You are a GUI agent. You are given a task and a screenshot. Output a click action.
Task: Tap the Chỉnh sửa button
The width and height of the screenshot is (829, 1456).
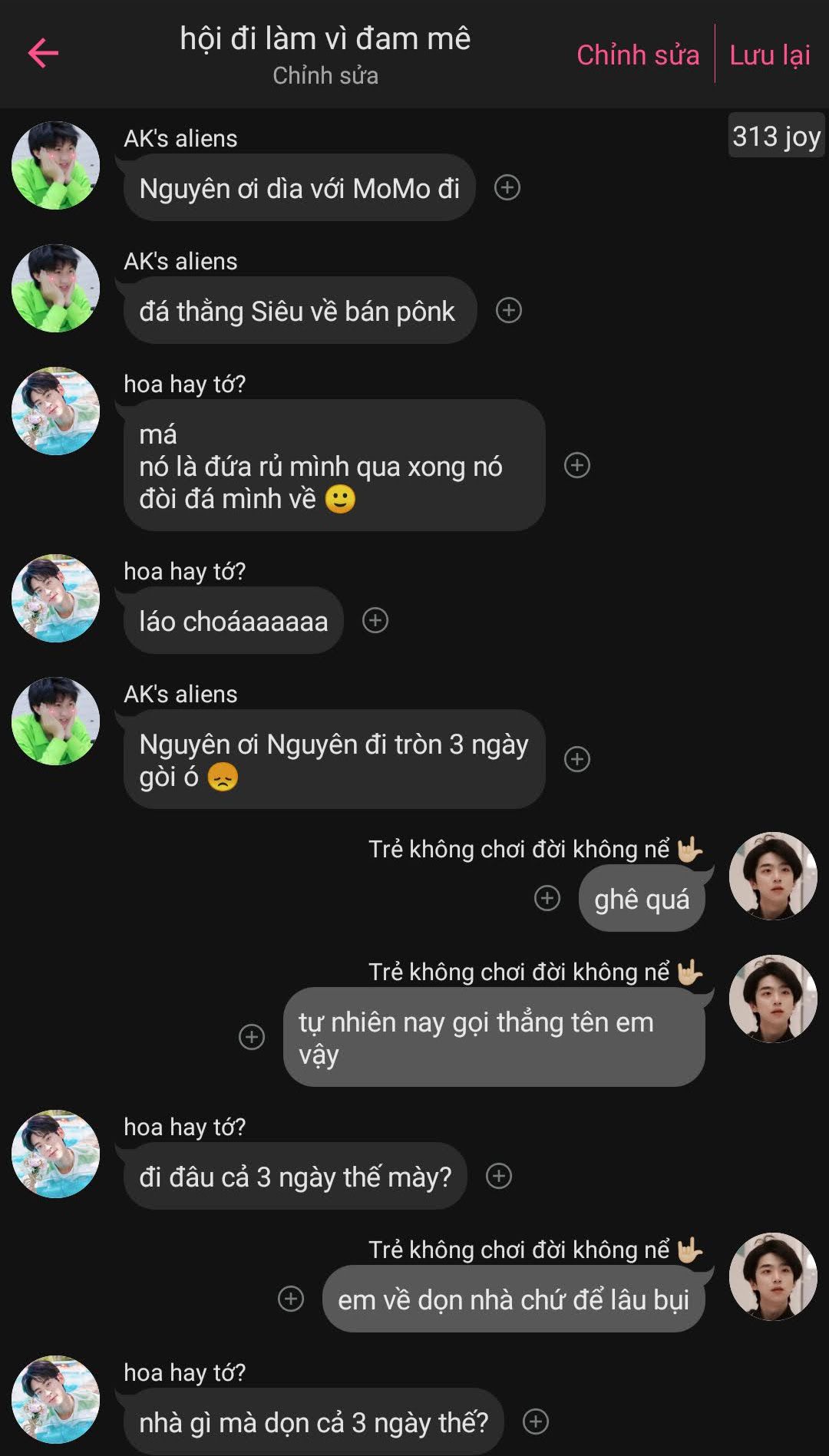pos(638,55)
